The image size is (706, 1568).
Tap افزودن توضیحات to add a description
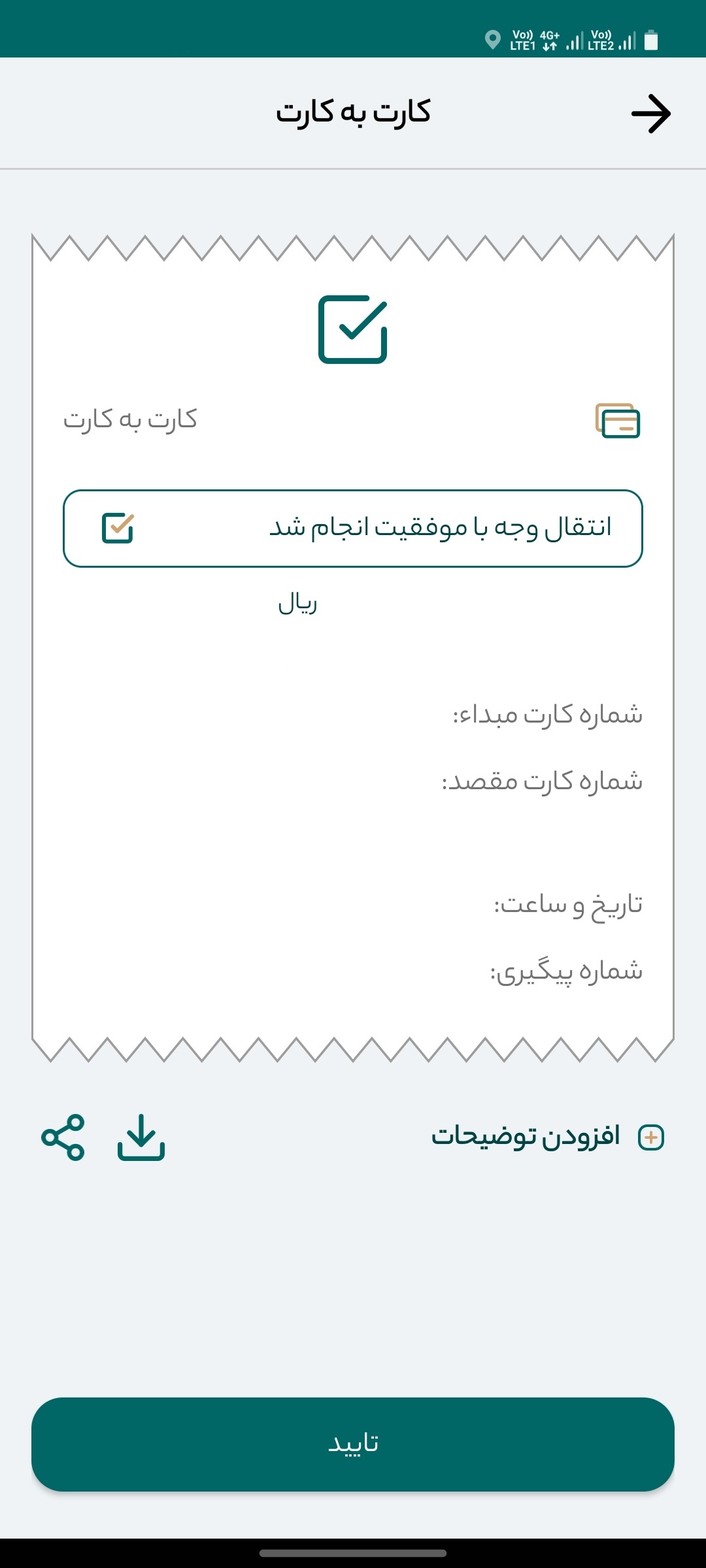pyautogui.click(x=548, y=1137)
